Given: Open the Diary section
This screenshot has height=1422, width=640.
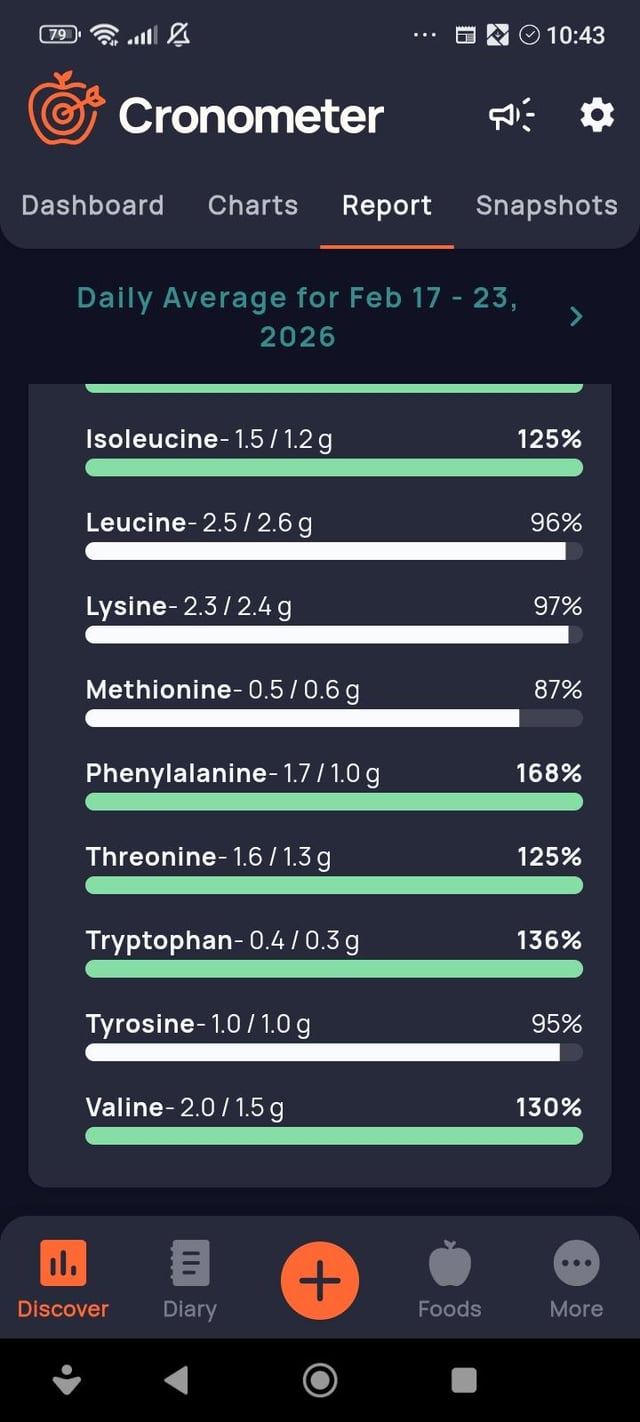Looking at the screenshot, I should (x=190, y=1279).
